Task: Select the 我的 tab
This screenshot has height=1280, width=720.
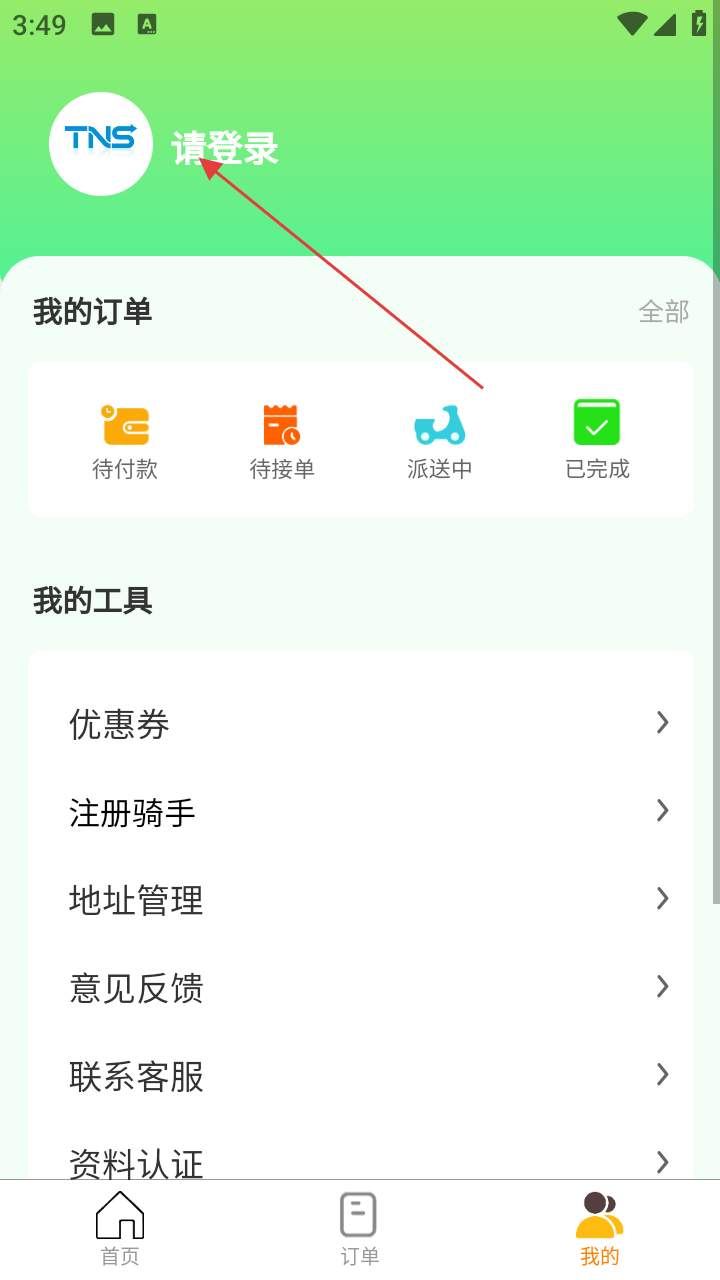Action: (600, 1229)
